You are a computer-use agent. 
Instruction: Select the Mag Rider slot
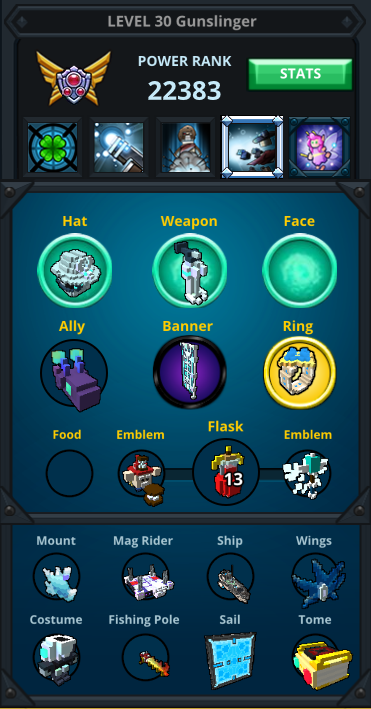(x=145, y=577)
